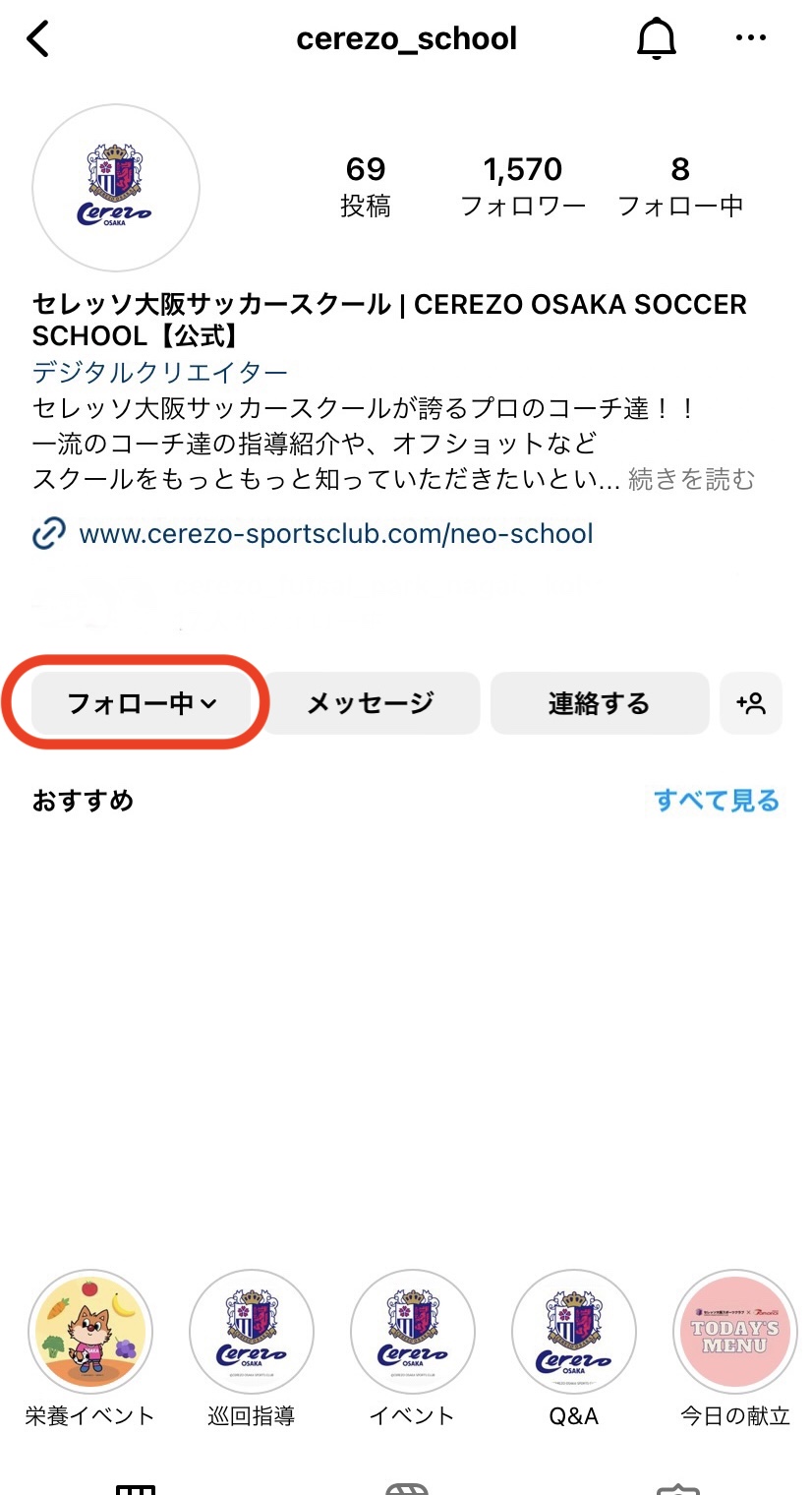Expand the bio with 続きを読む
Image resolution: width=812 pixels, height=1495 pixels.
click(692, 479)
